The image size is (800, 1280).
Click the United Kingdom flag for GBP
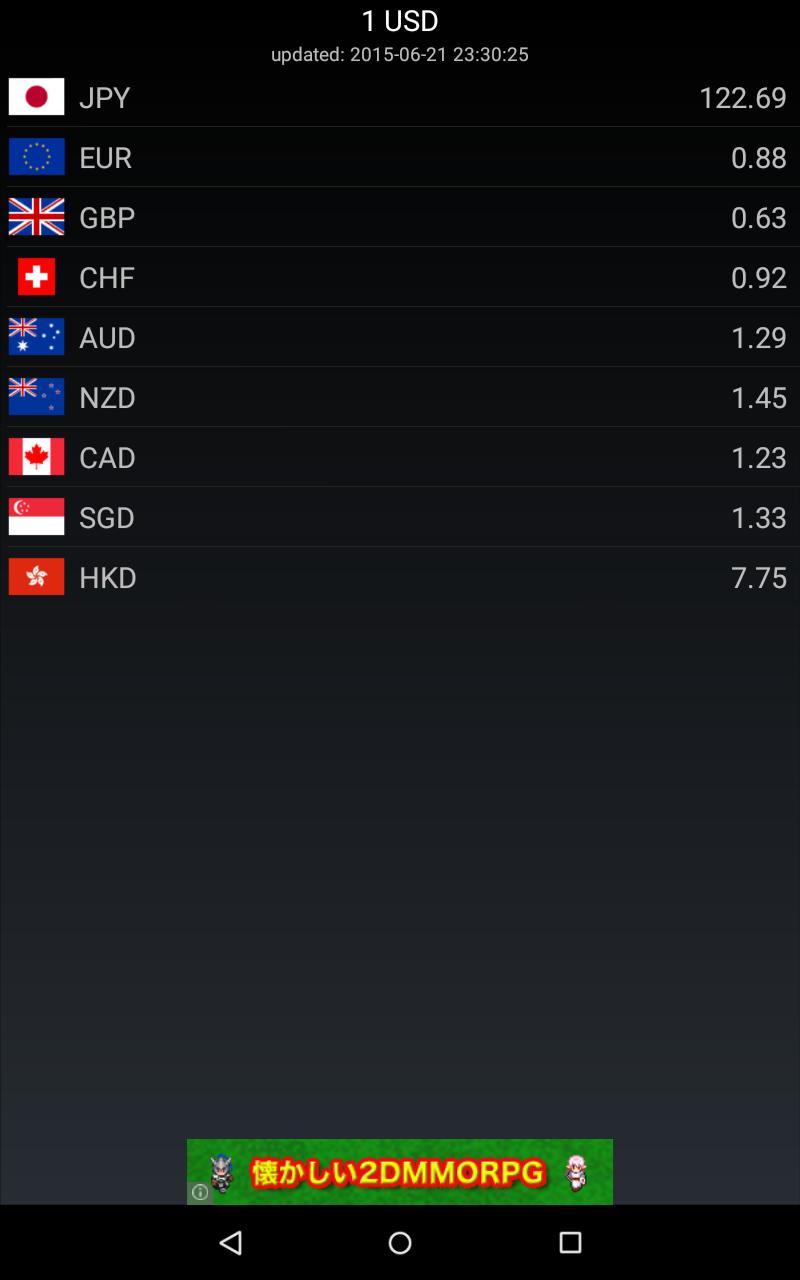(36, 217)
